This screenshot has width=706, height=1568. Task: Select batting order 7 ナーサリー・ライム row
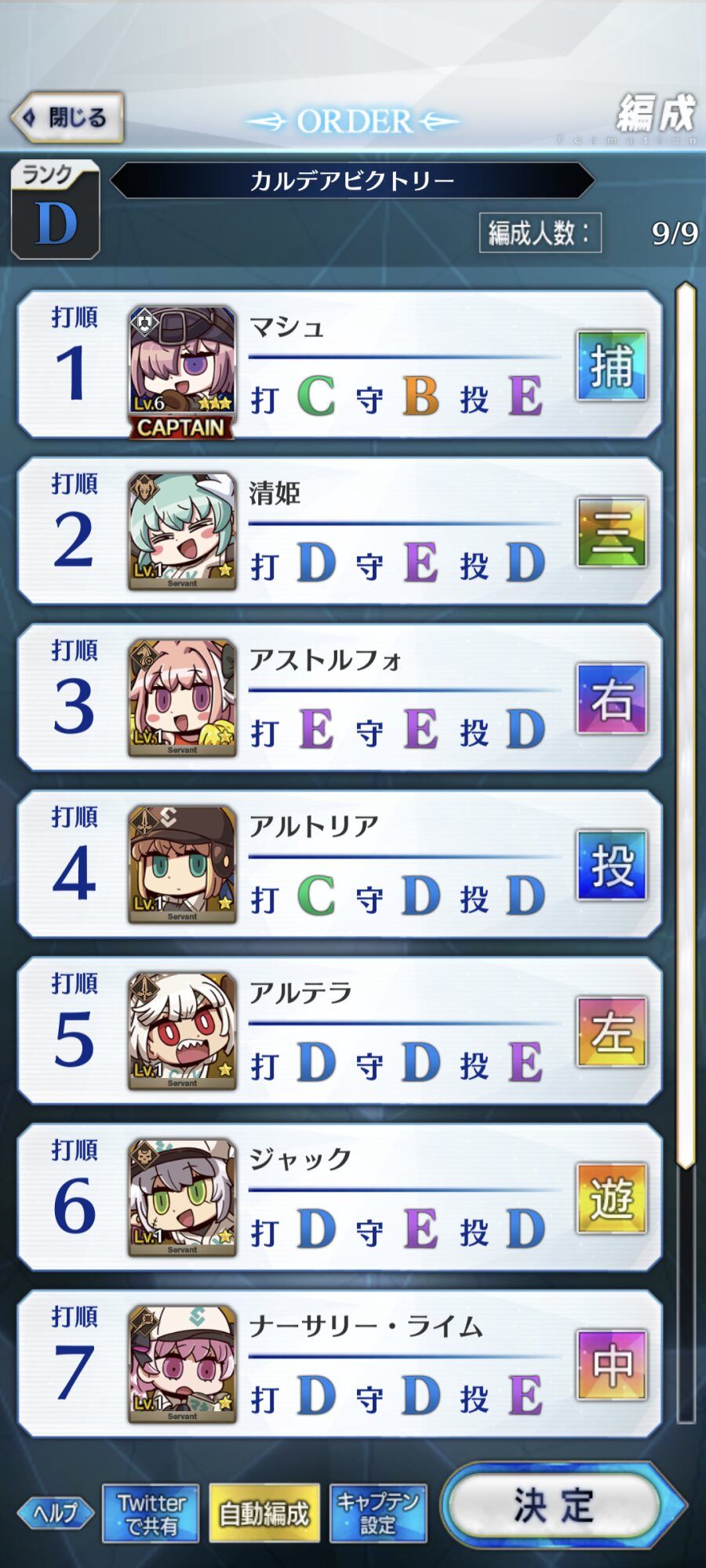pos(340,1364)
